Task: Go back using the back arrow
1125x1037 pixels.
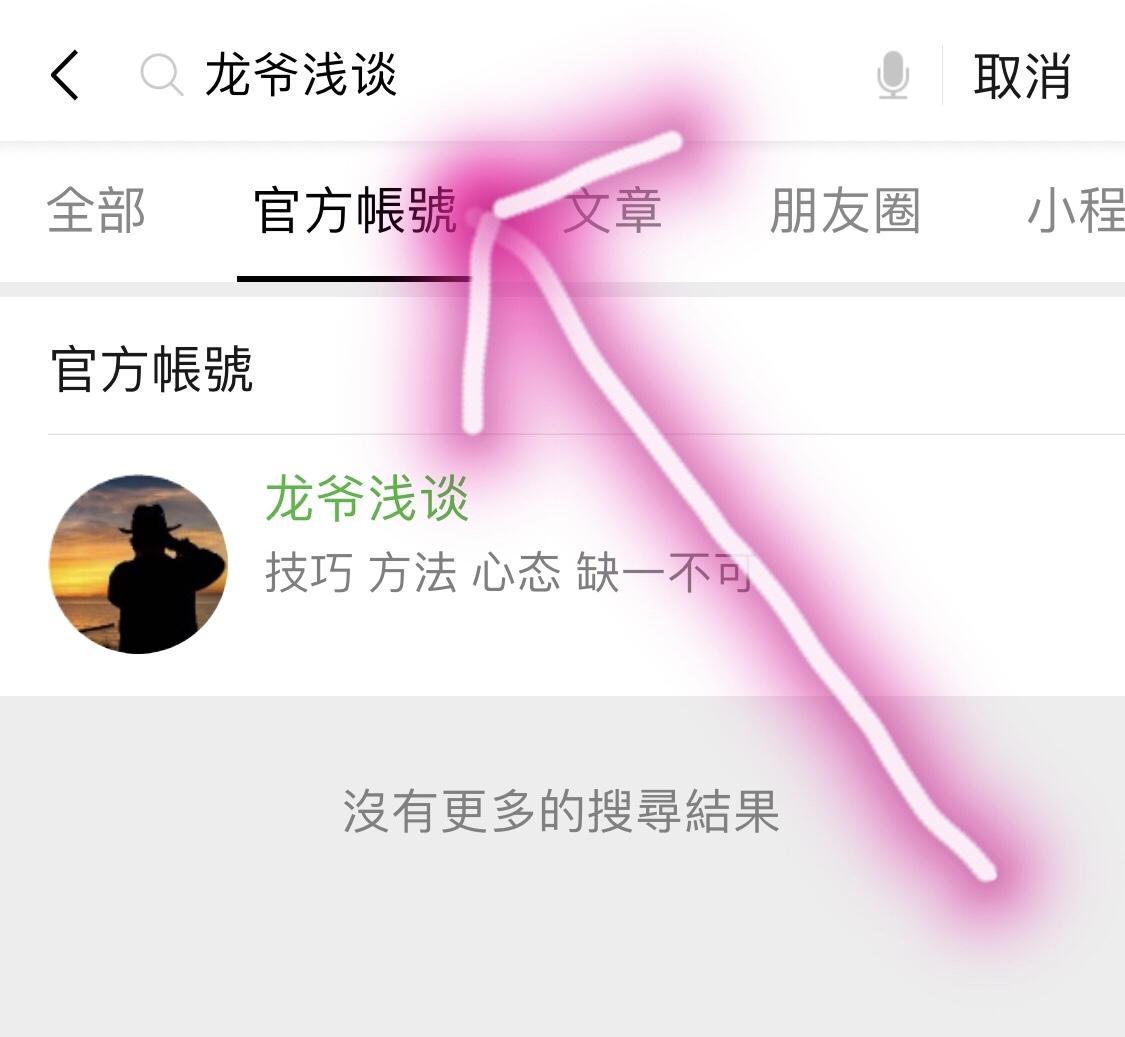Action: [x=65, y=76]
